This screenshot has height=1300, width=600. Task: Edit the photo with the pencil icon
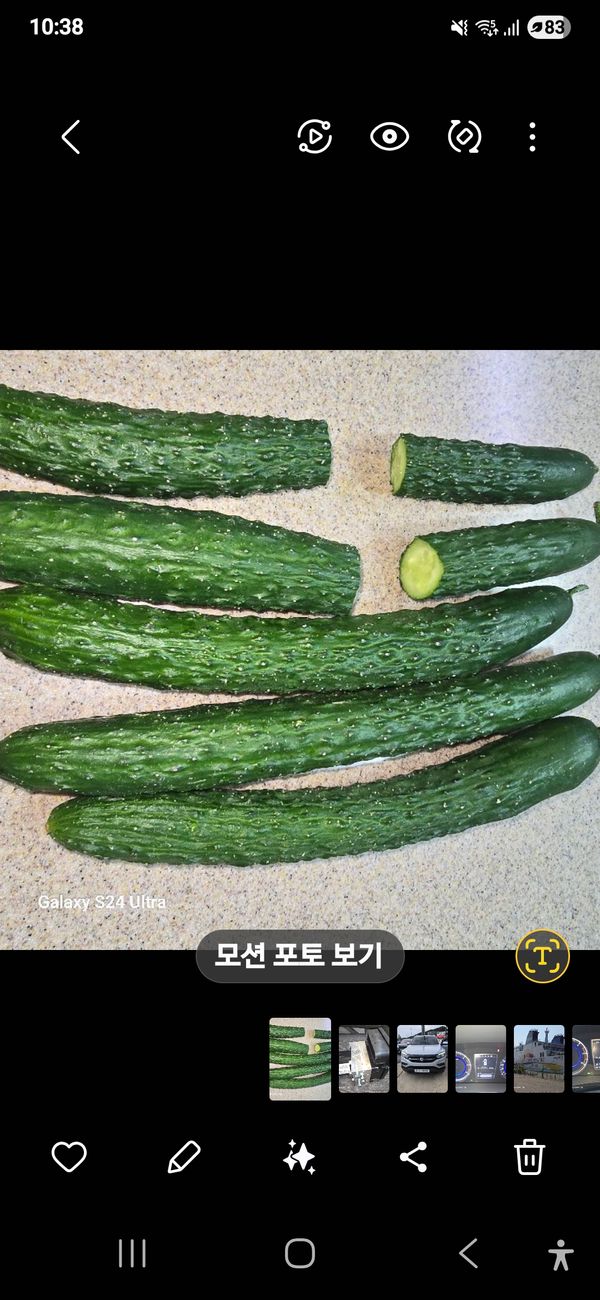[184, 1157]
